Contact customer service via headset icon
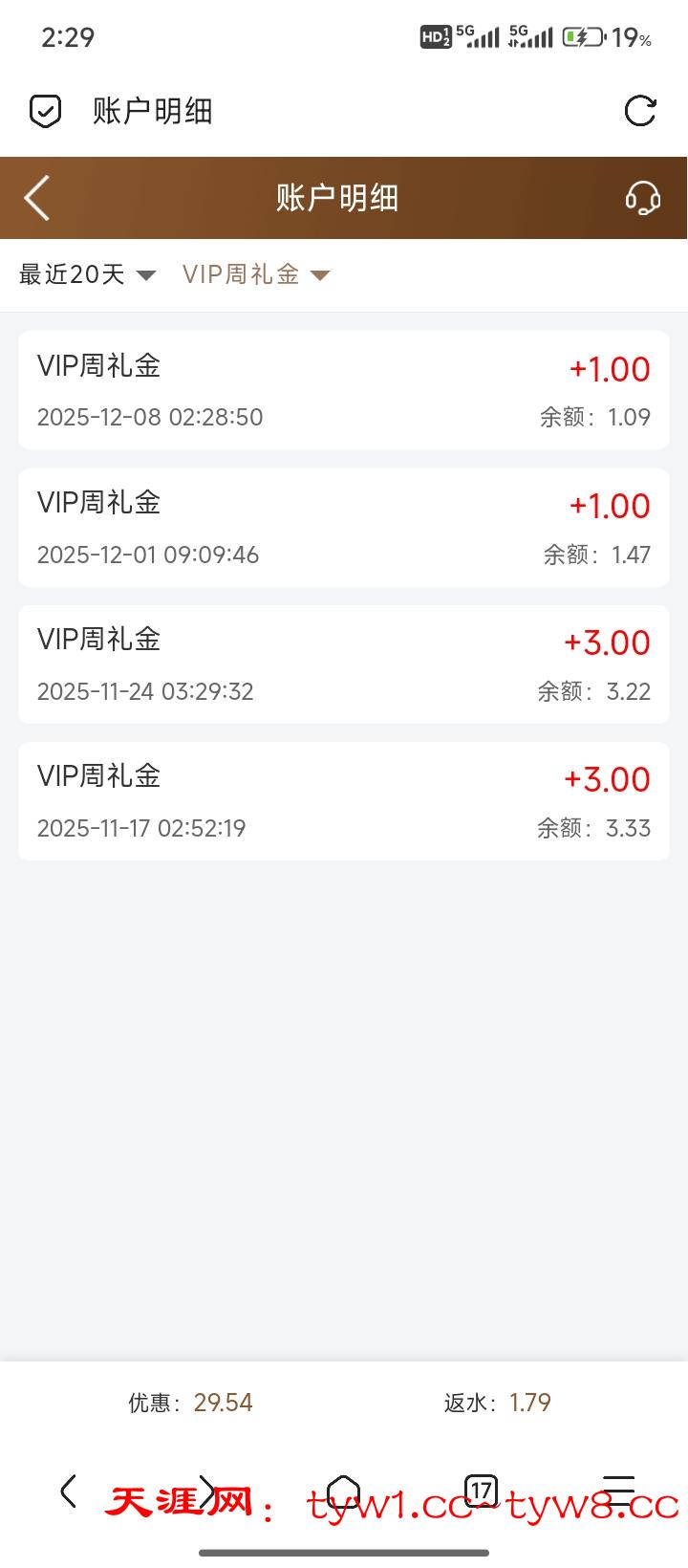Screen dimensions: 688x1568 (x=642, y=199)
